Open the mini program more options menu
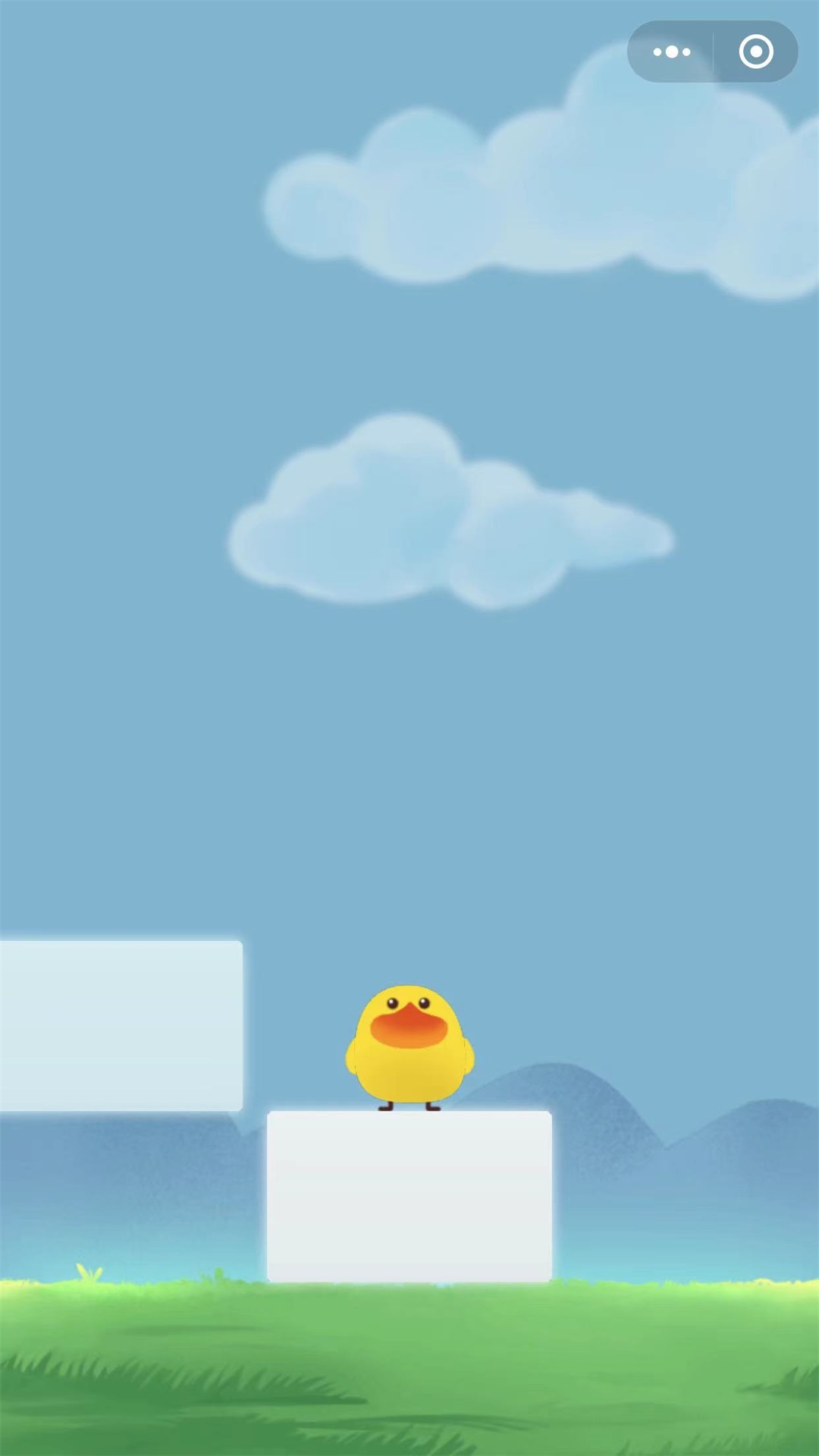819x1456 pixels. pos(672,52)
